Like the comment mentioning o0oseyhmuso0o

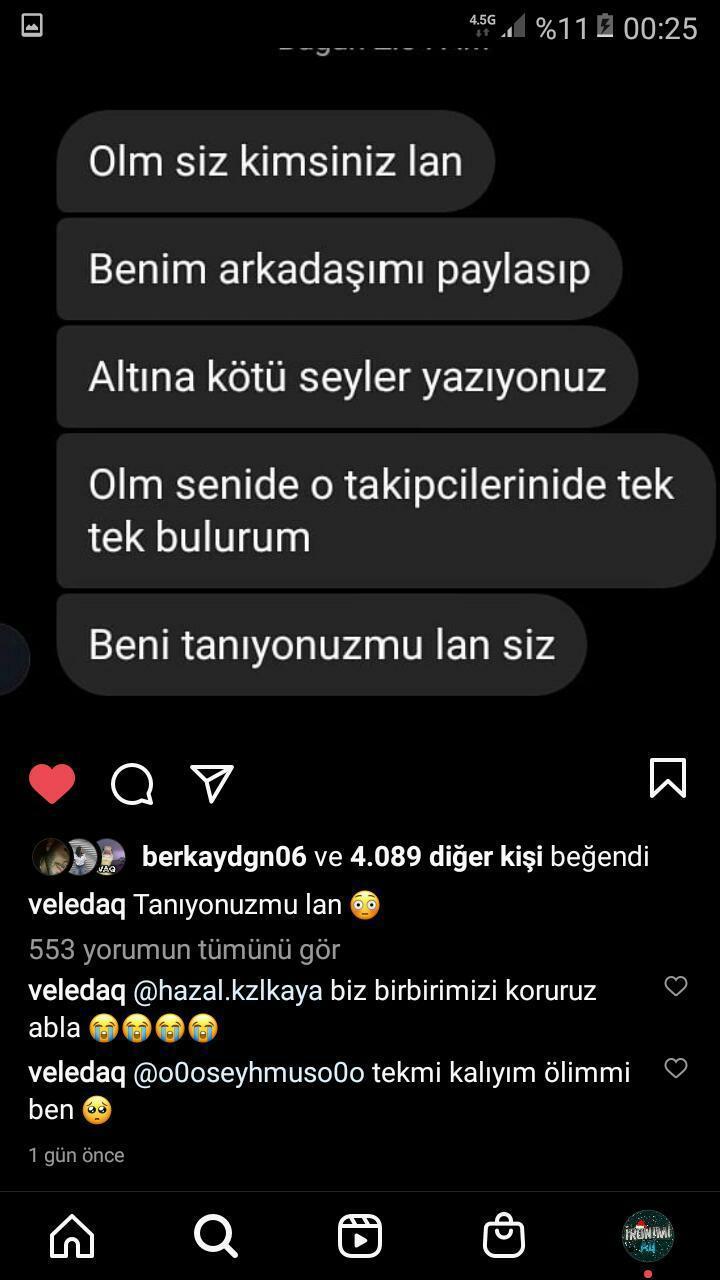click(676, 1069)
